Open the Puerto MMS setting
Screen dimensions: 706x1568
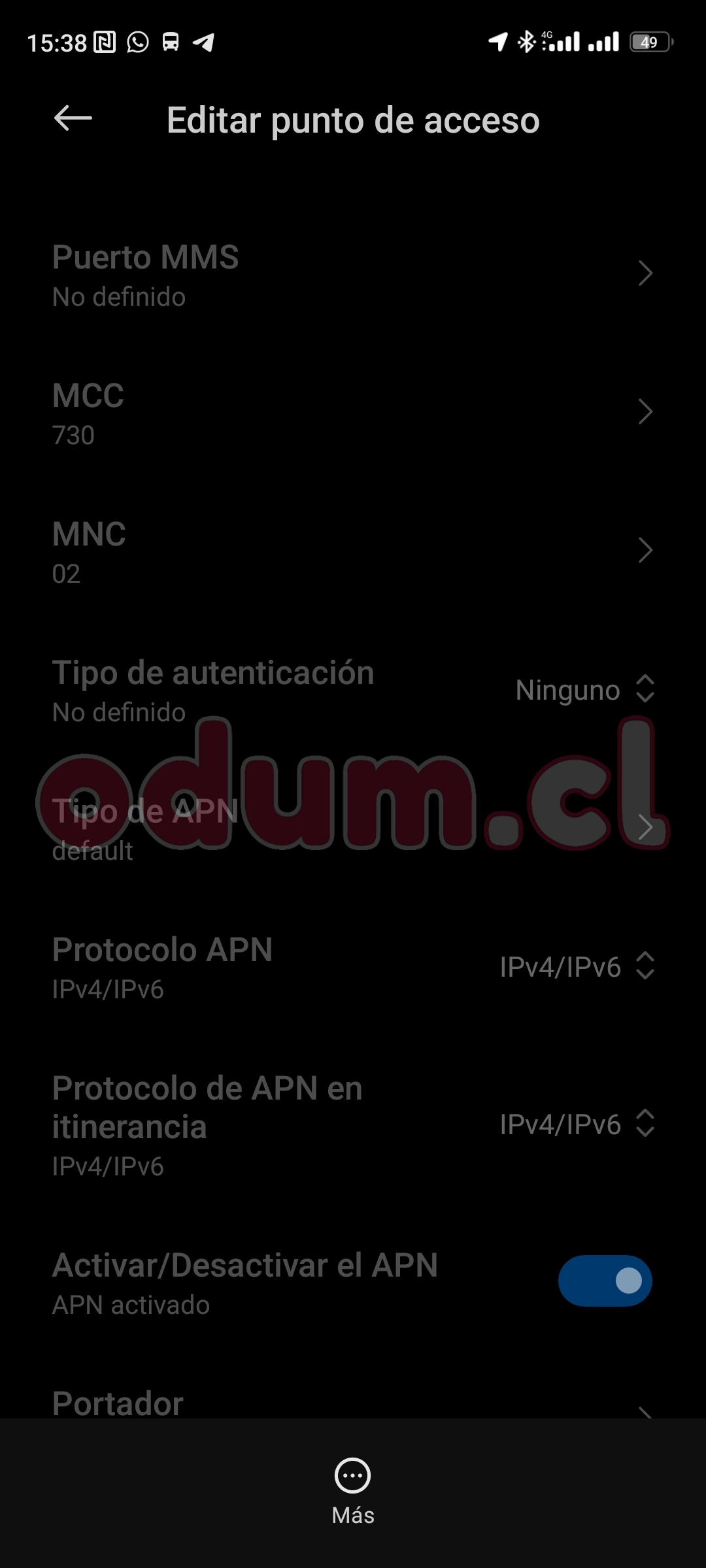click(353, 274)
